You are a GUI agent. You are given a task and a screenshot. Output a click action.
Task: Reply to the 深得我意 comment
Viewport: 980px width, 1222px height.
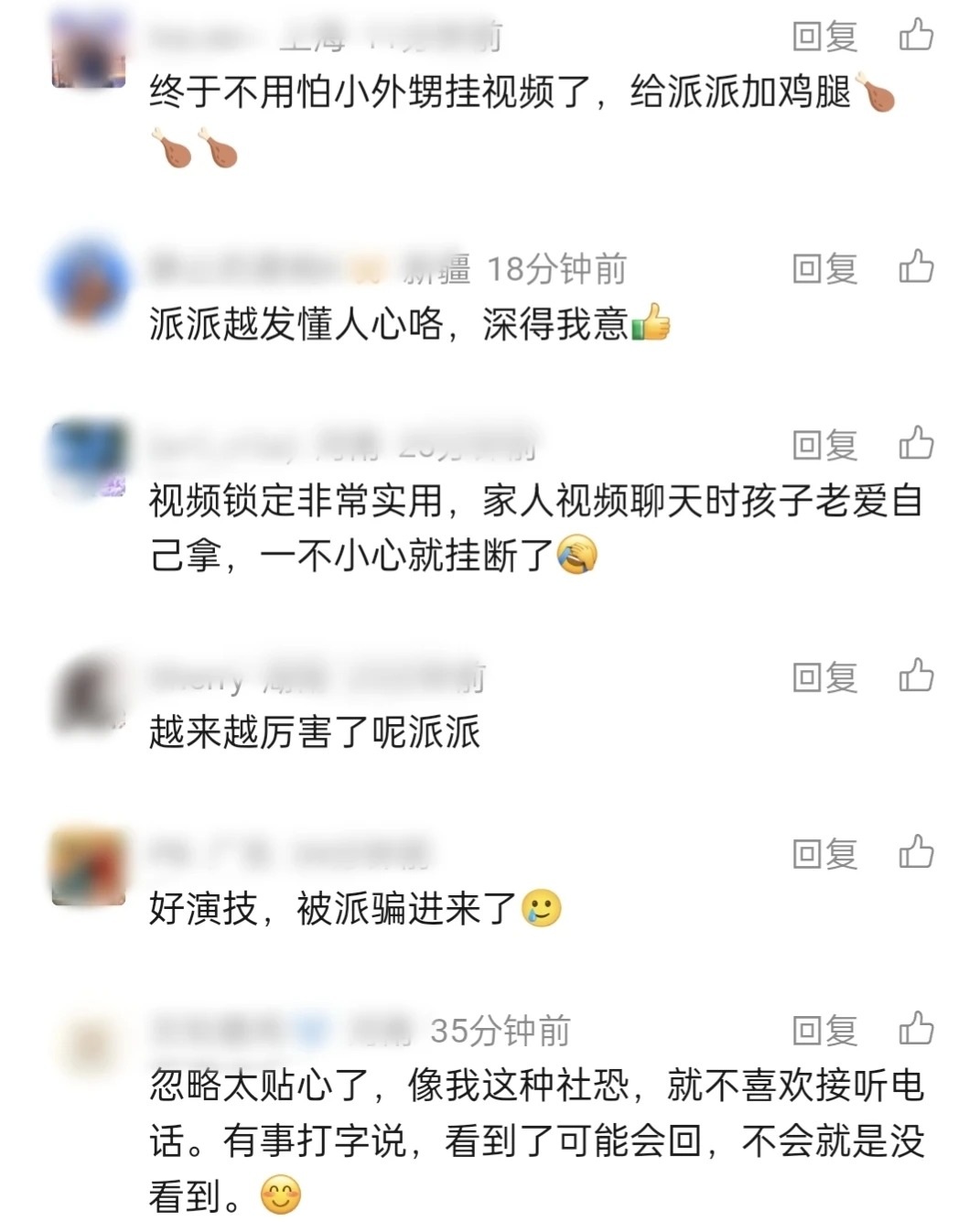[824, 268]
